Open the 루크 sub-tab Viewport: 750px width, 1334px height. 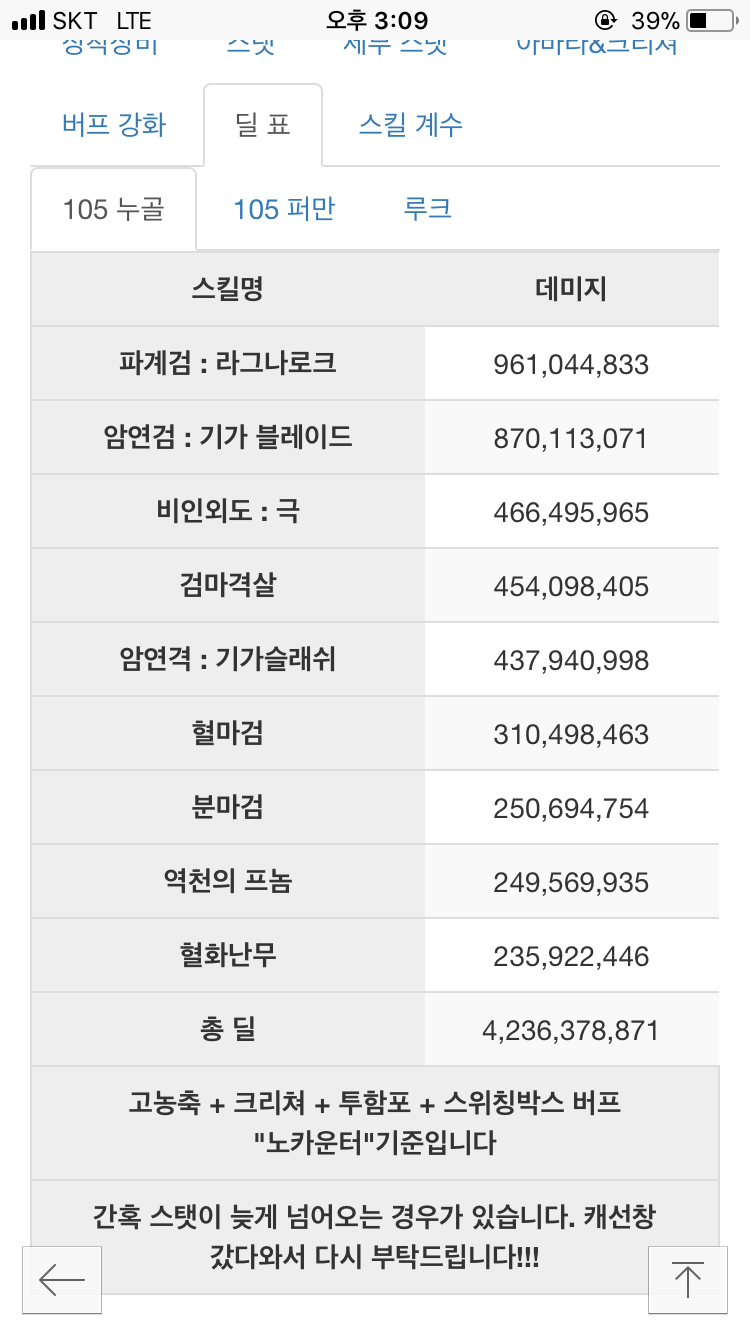click(428, 209)
